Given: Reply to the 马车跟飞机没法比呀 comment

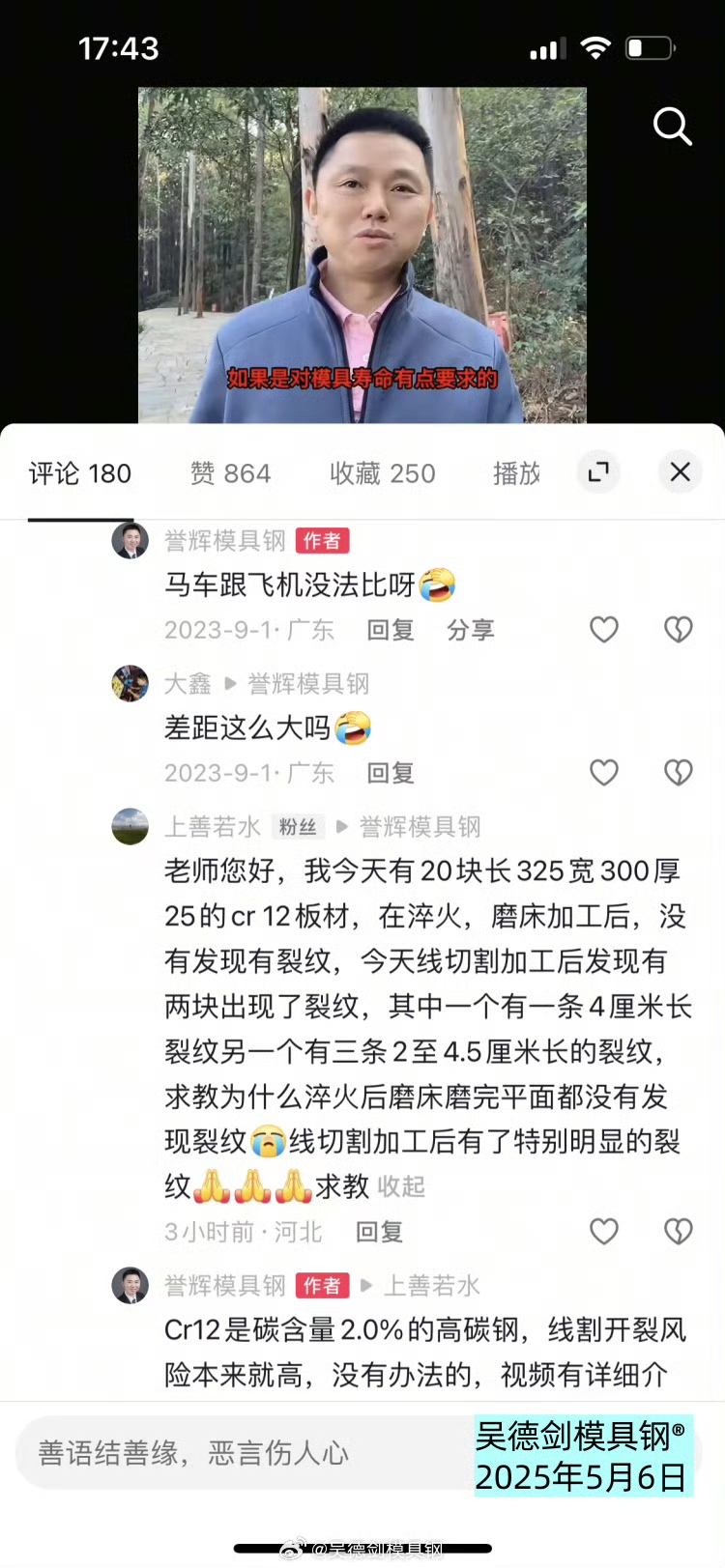Looking at the screenshot, I should click(x=391, y=630).
